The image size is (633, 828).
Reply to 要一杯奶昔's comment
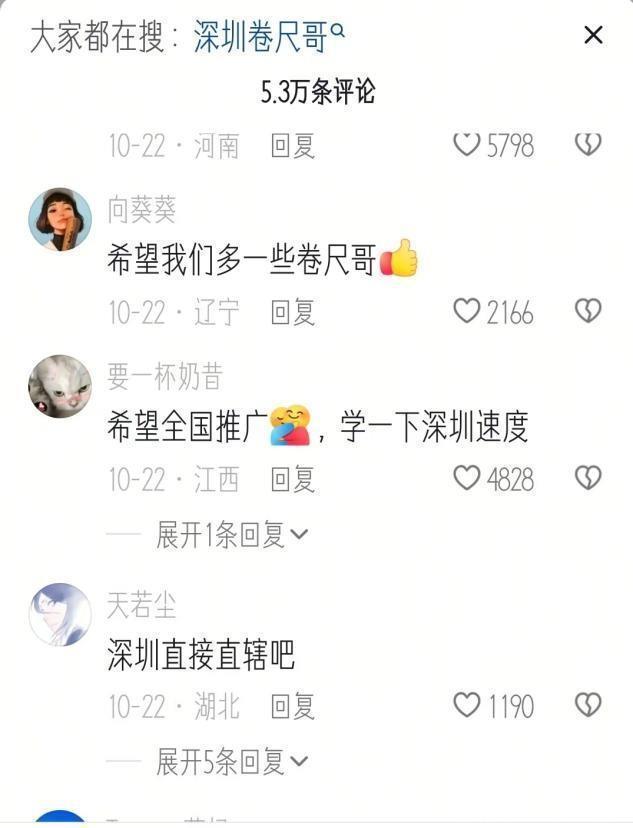(x=293, y=479)
